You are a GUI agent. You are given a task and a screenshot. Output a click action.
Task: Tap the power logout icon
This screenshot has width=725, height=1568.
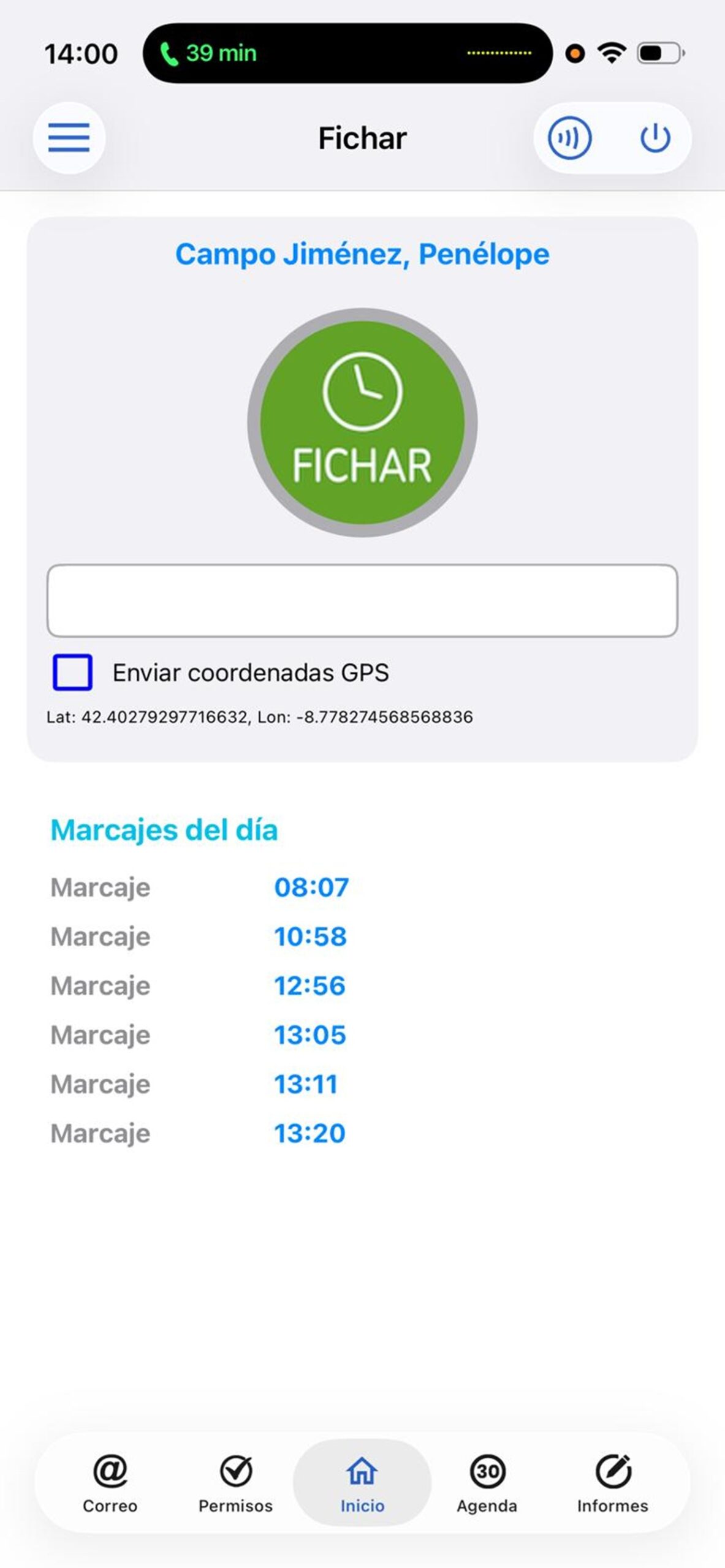(655, 138)
